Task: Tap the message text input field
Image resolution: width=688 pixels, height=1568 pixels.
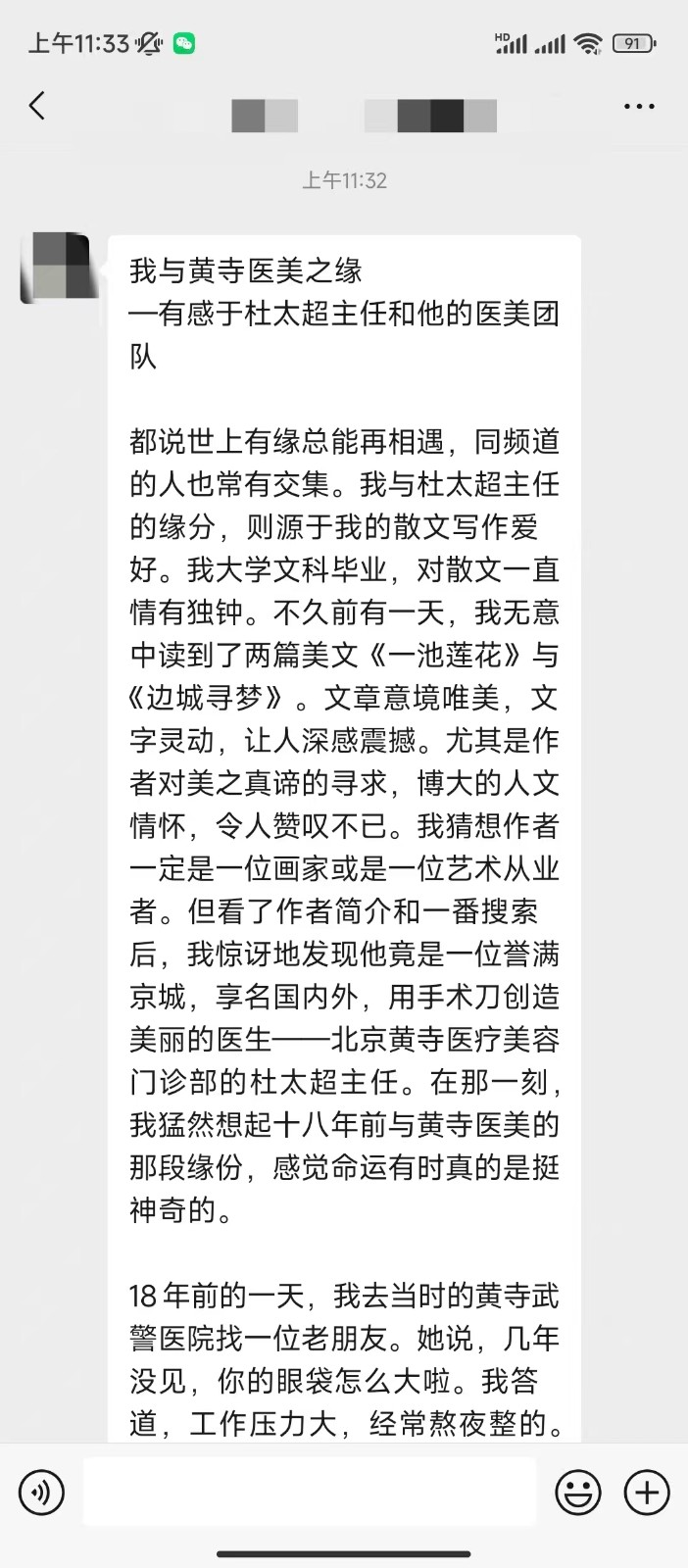Action: tap(309, 1492)
